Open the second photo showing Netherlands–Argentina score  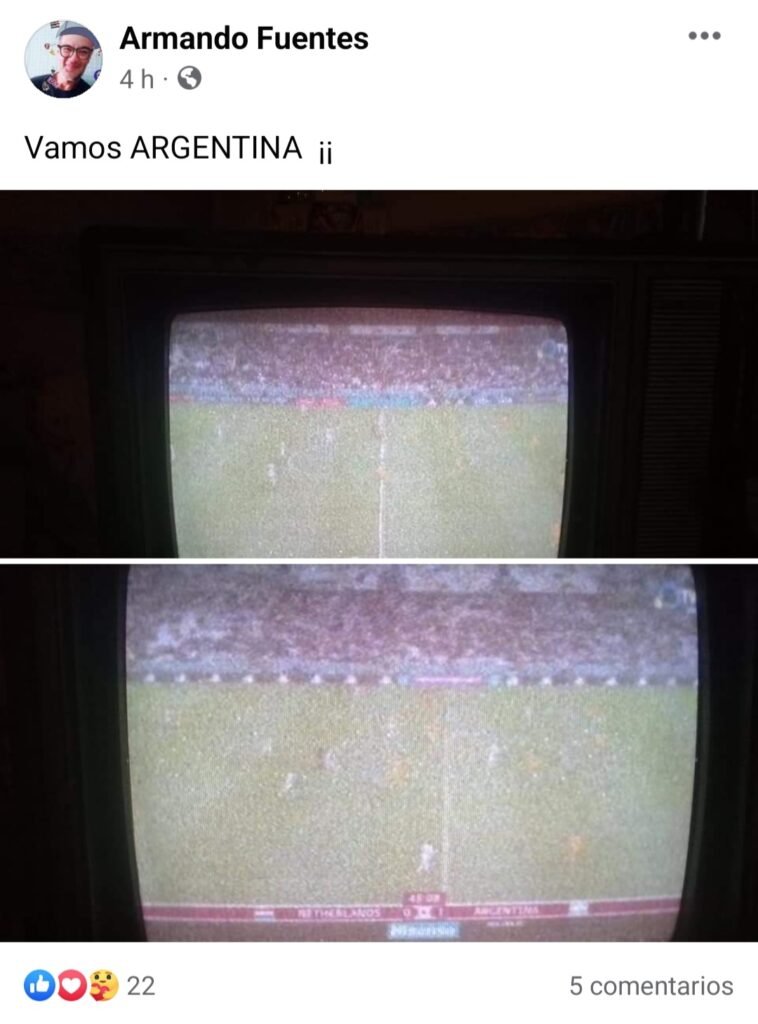coord(378,752)
